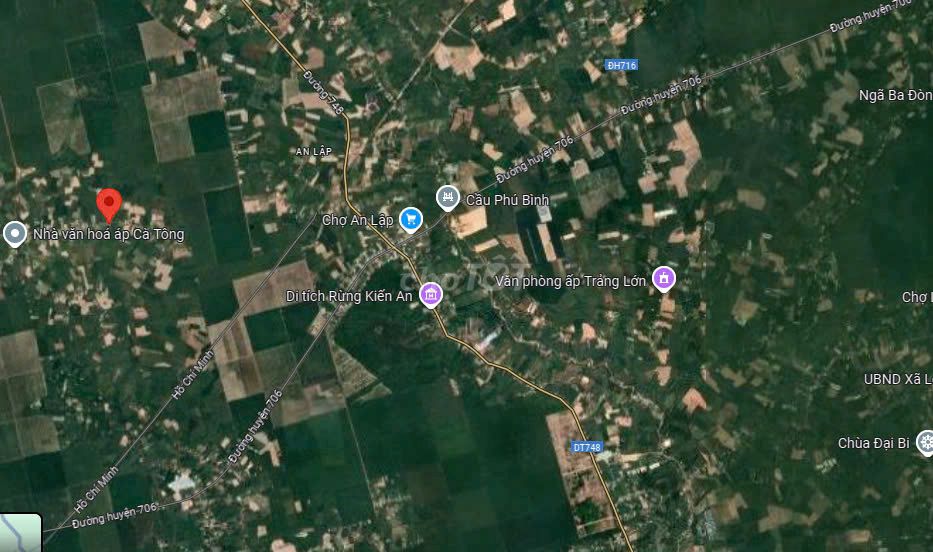Screen dimensions: 933x552
Task: Open the Chùa Đại Bi temple marker
Action: pyautogui.click(x=924, y=442)
